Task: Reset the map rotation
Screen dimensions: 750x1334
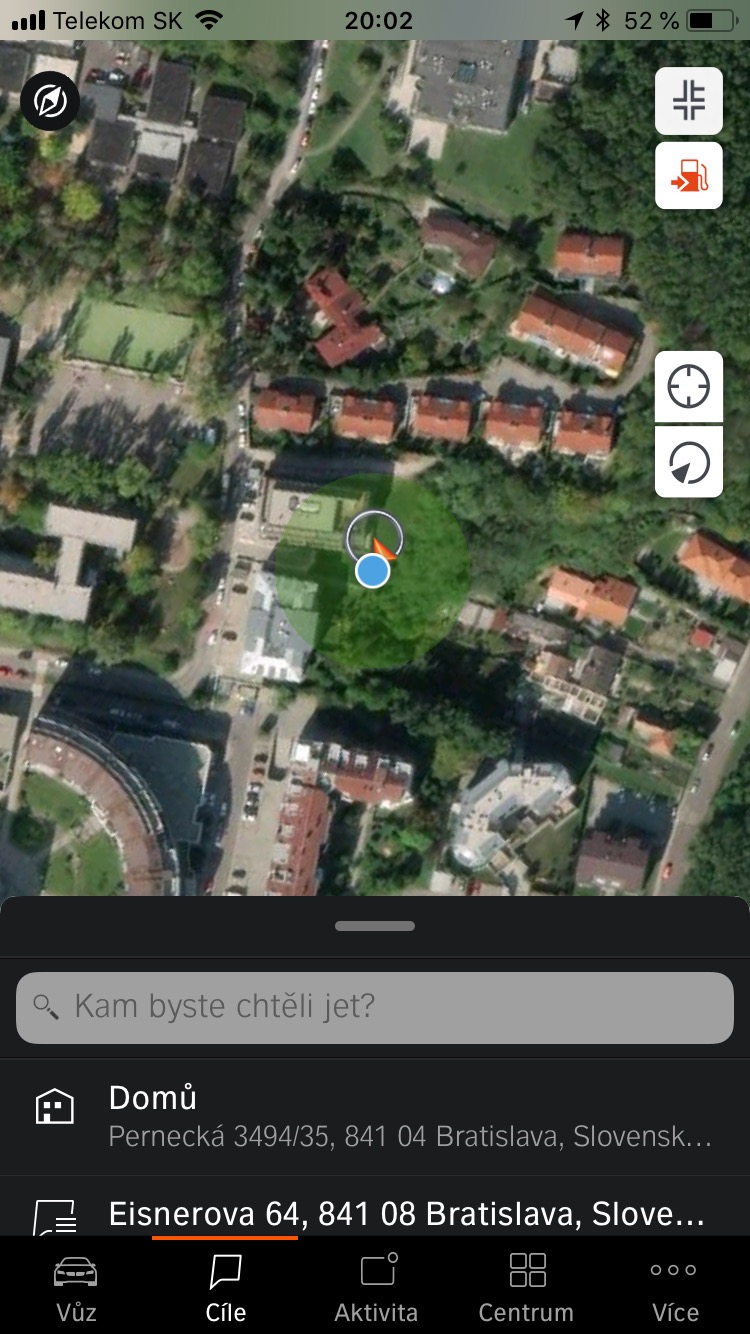Action: [688, 463]
